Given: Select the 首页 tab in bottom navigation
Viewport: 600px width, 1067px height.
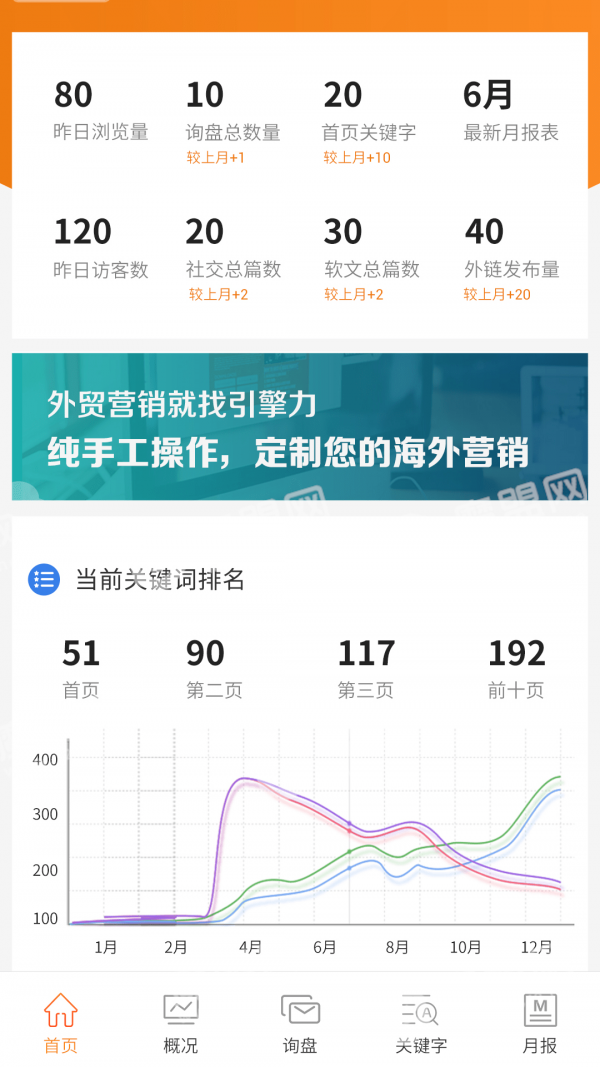Looking at the screenshot, I should (x=61, y=1023).
